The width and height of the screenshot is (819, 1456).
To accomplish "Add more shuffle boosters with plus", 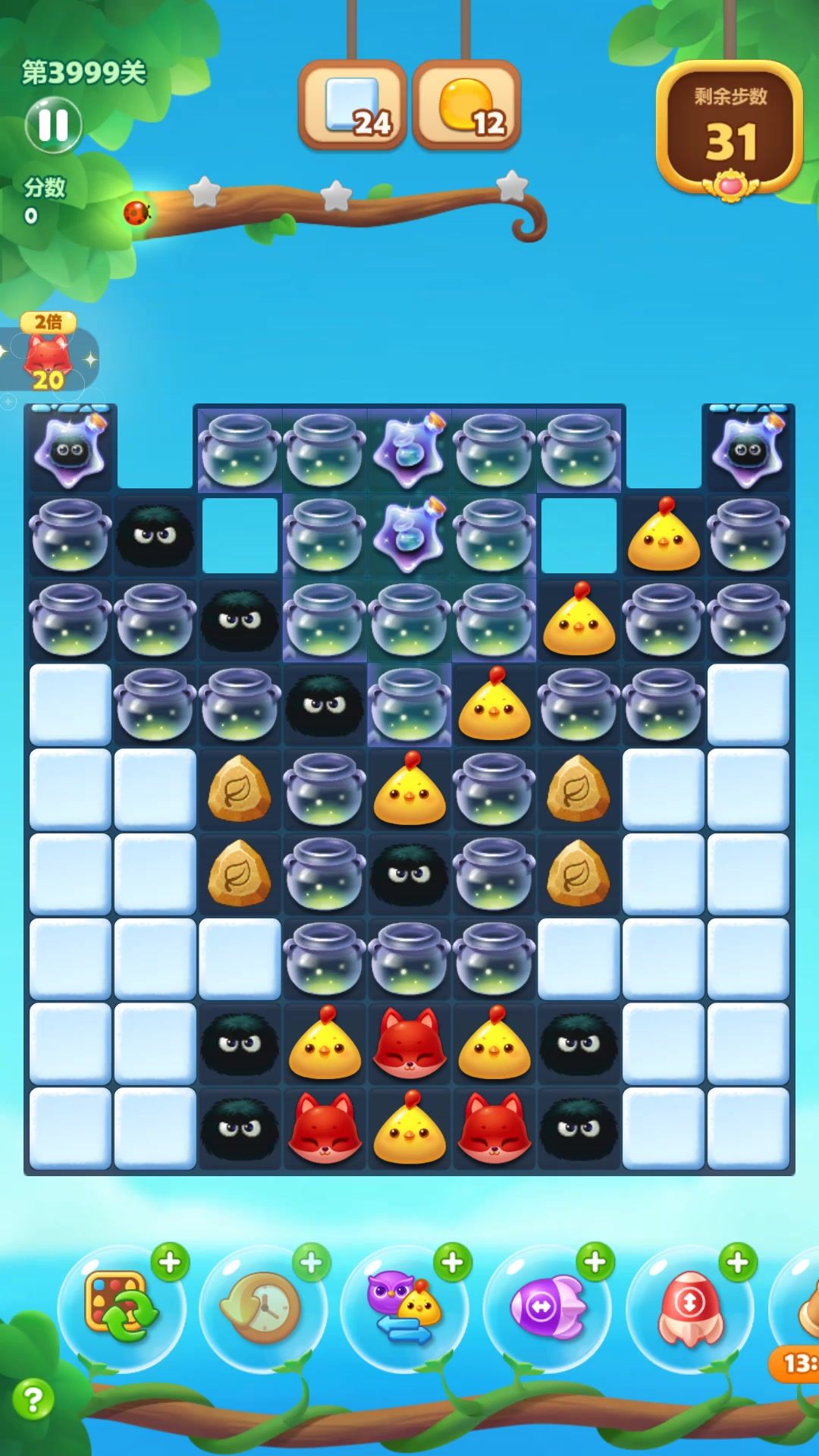I will pos(170,1263).
